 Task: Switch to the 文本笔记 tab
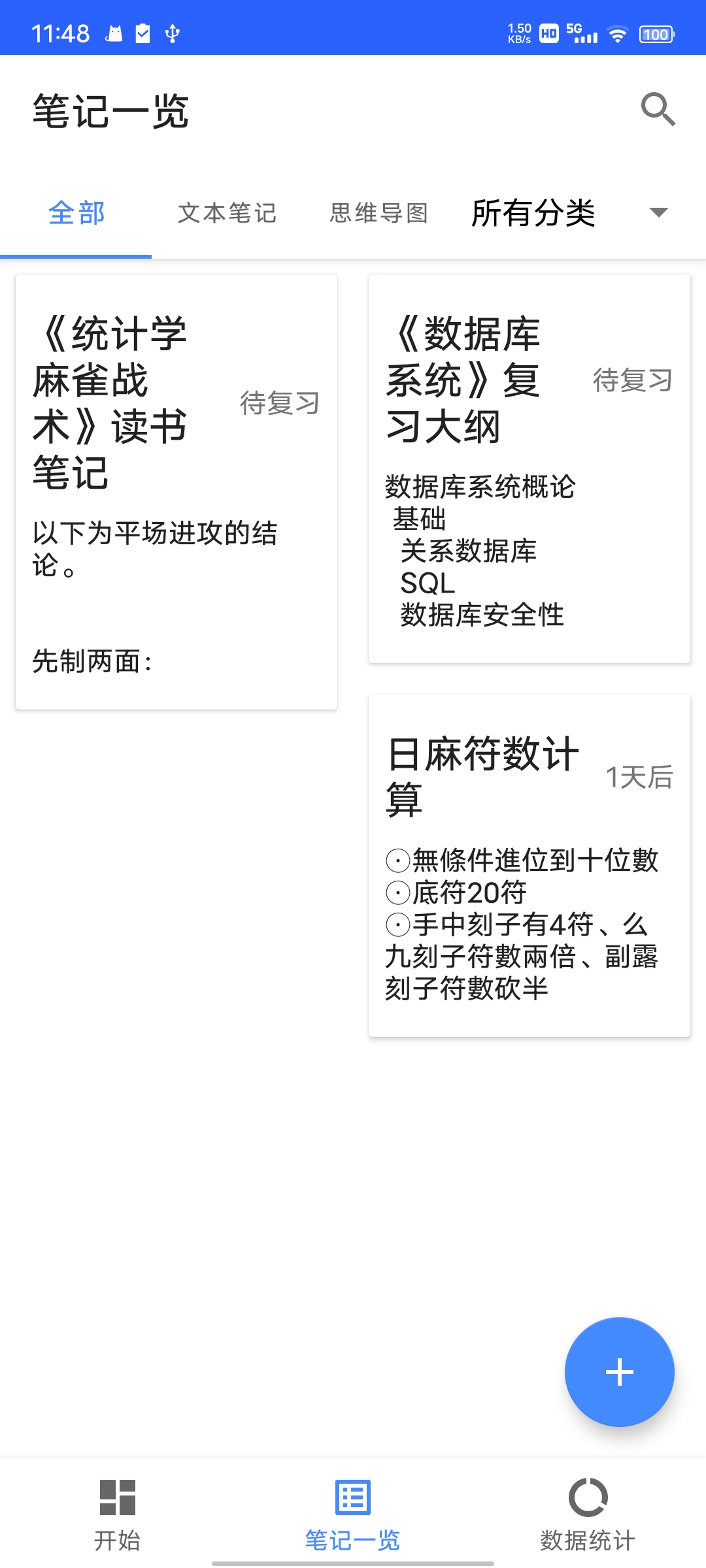coord(227,213)
